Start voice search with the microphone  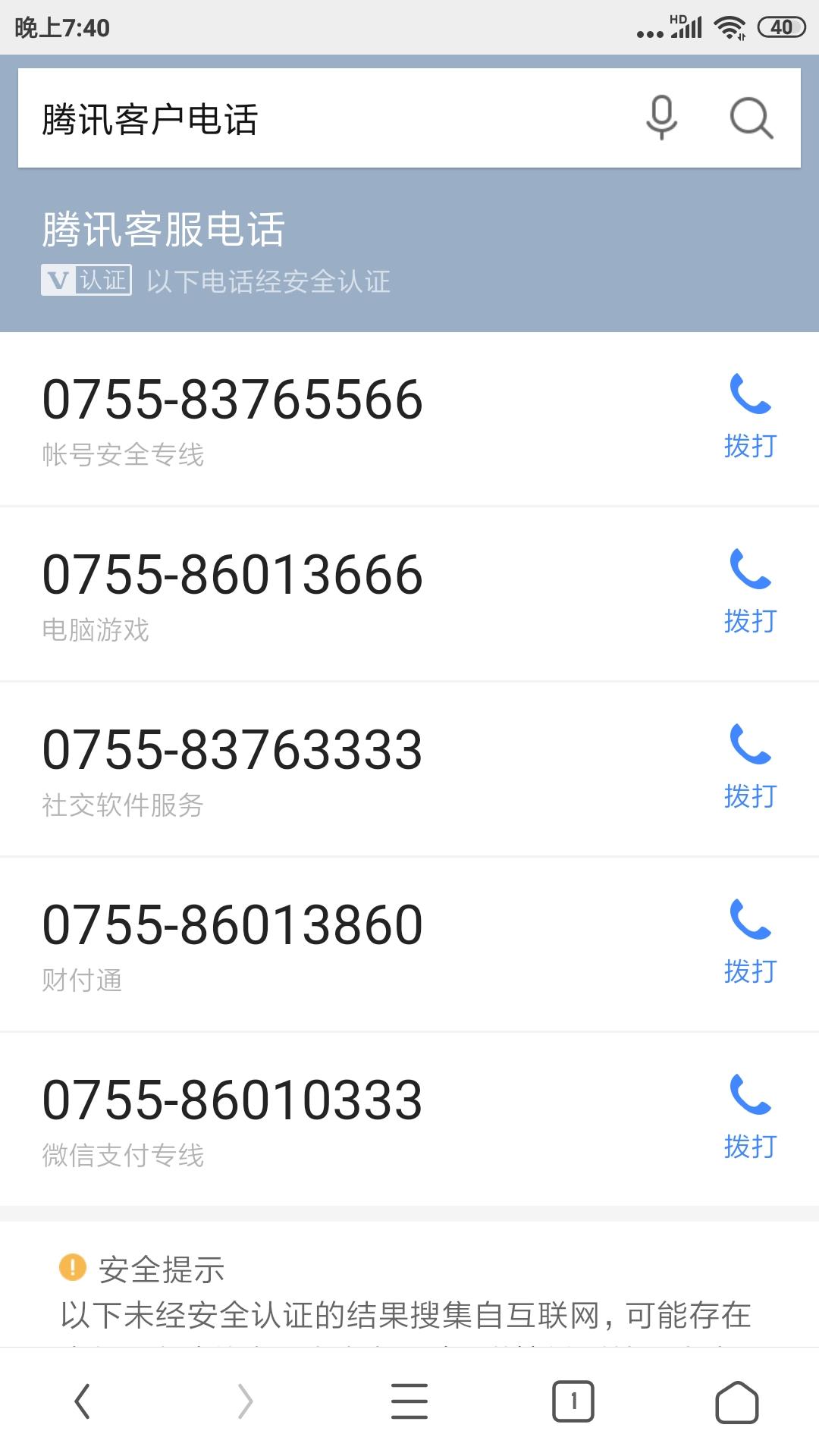661,118
